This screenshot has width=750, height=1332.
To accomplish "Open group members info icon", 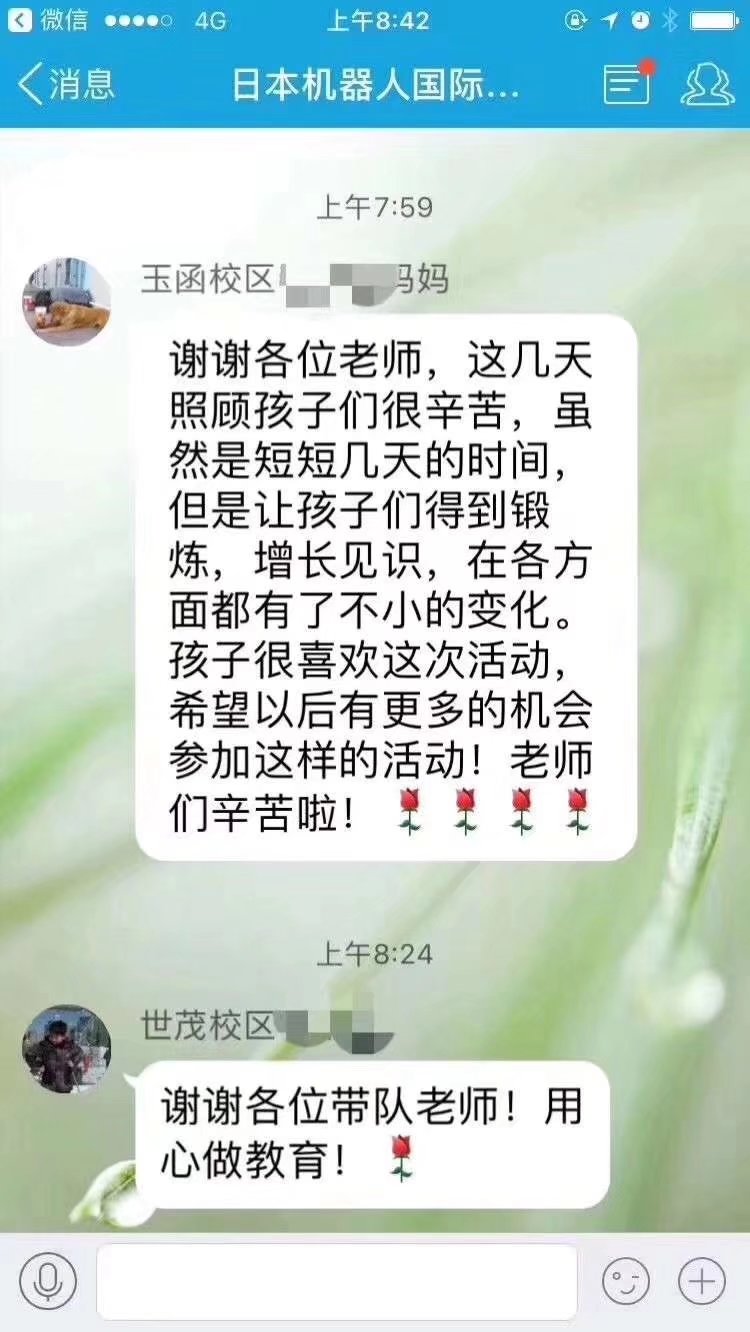I will coord(707,84).
